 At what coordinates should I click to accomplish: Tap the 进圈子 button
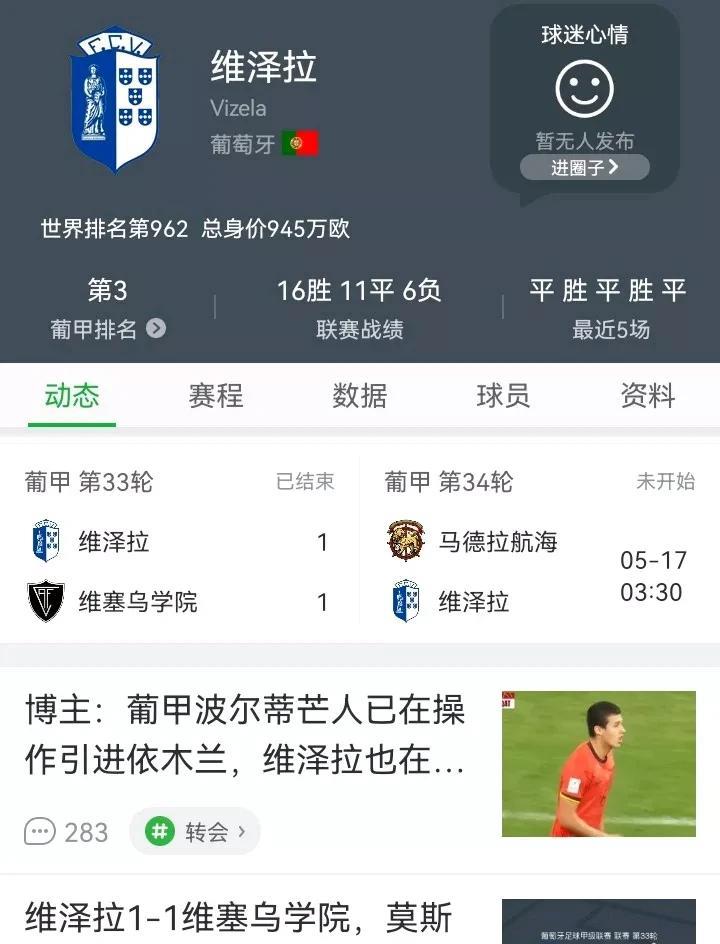pyautogui.click(x=585, y=168)
